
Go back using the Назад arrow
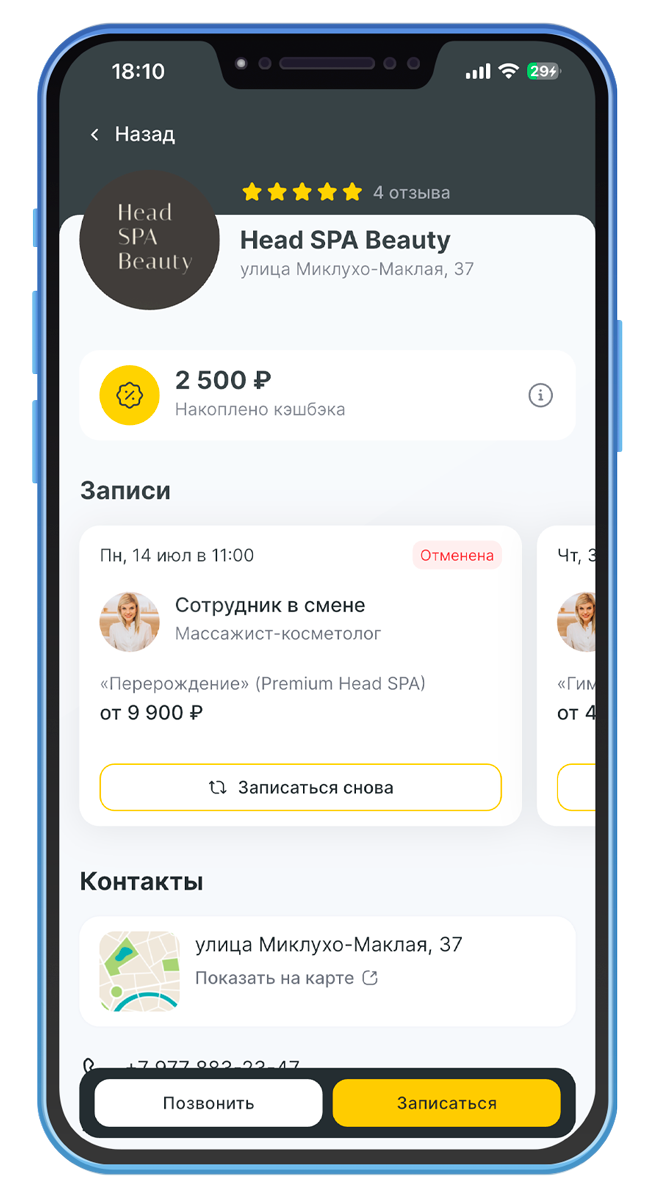click(96, 134)
